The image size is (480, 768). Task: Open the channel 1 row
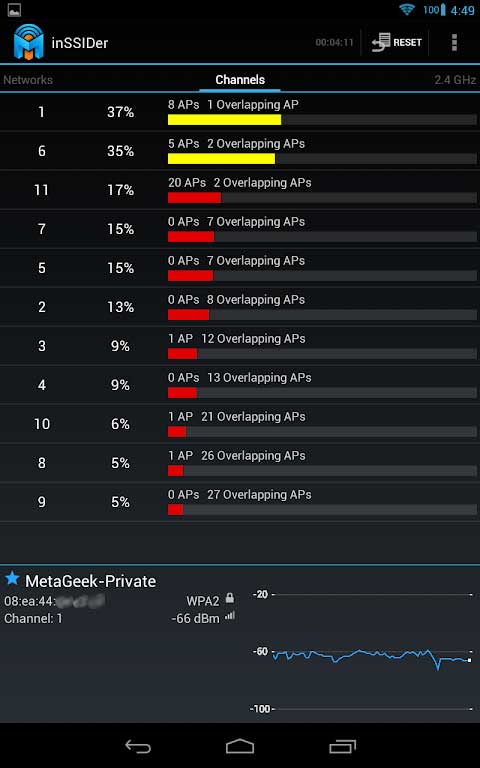240,112
